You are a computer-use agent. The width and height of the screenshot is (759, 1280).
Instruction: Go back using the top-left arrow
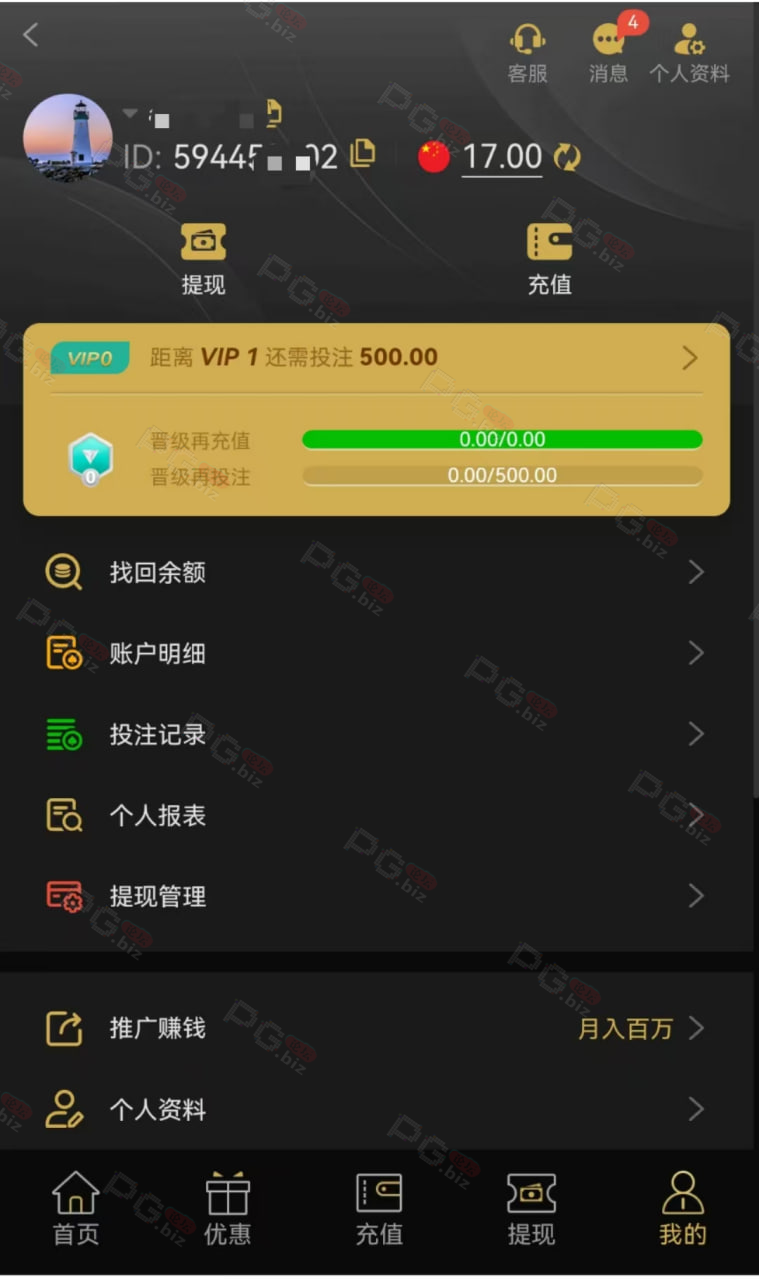point(31,35)
